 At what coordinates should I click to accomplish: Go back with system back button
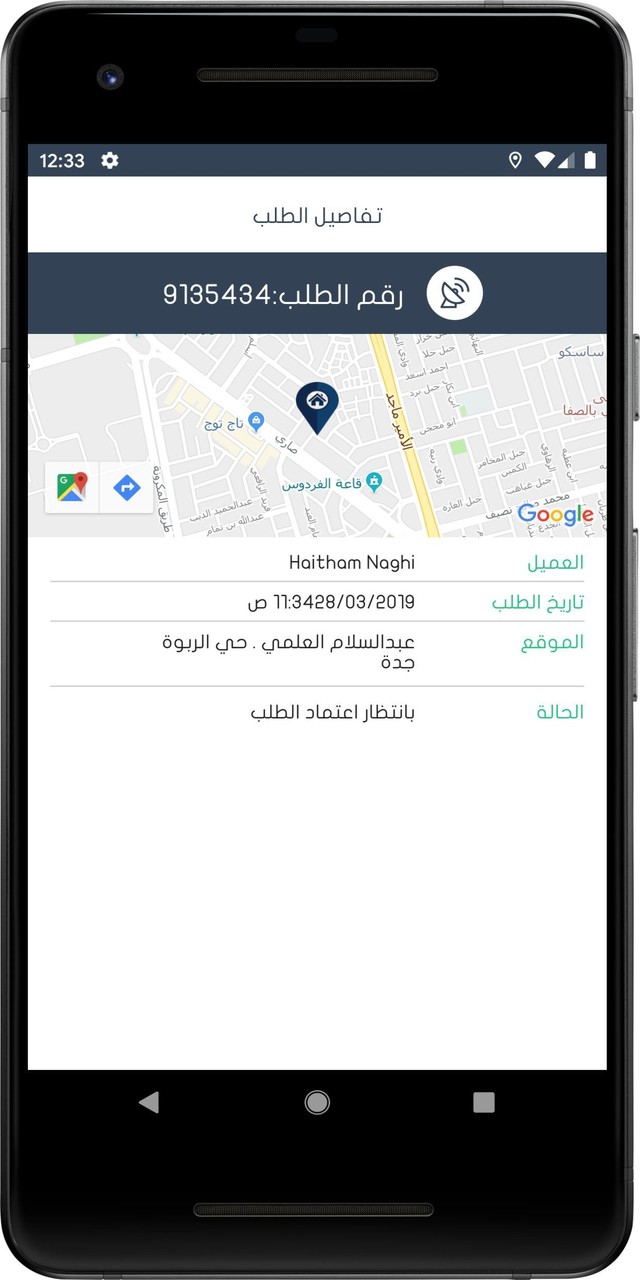coord(149,1102)
